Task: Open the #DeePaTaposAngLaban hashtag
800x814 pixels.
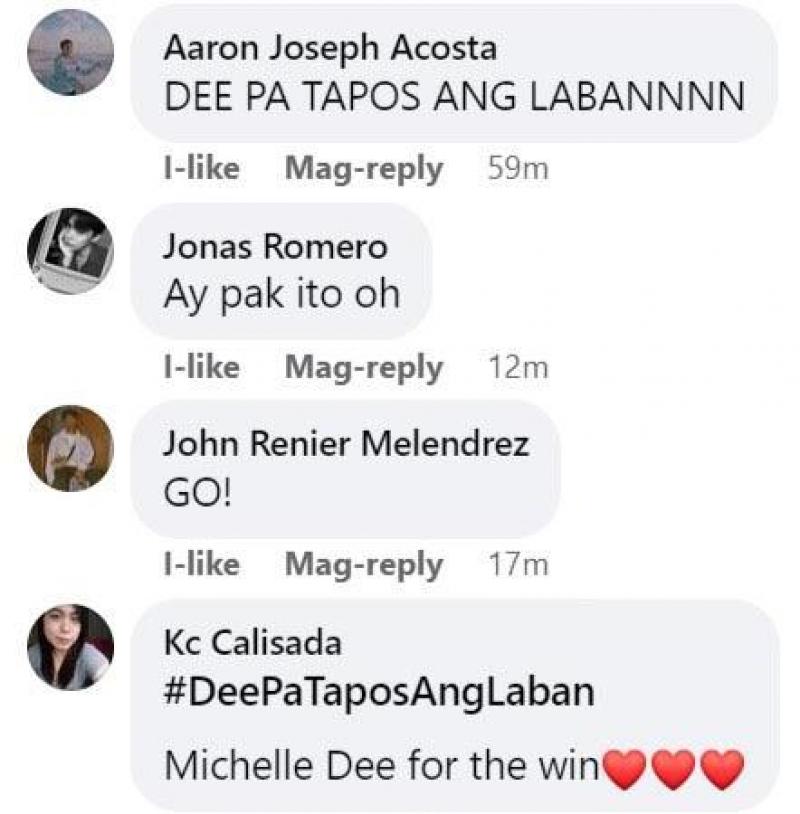Action: click(378, 690)
